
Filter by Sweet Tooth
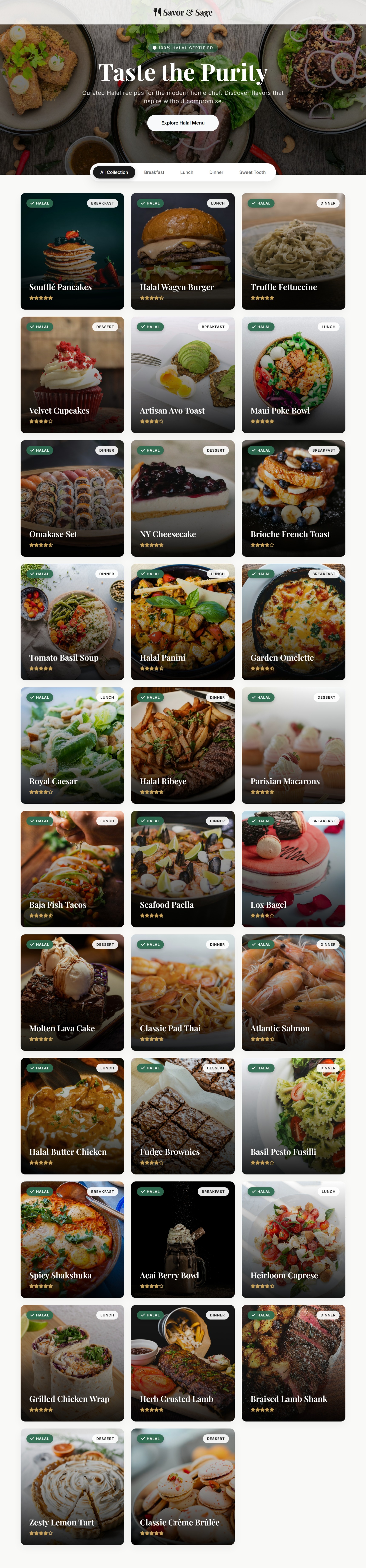252,172
